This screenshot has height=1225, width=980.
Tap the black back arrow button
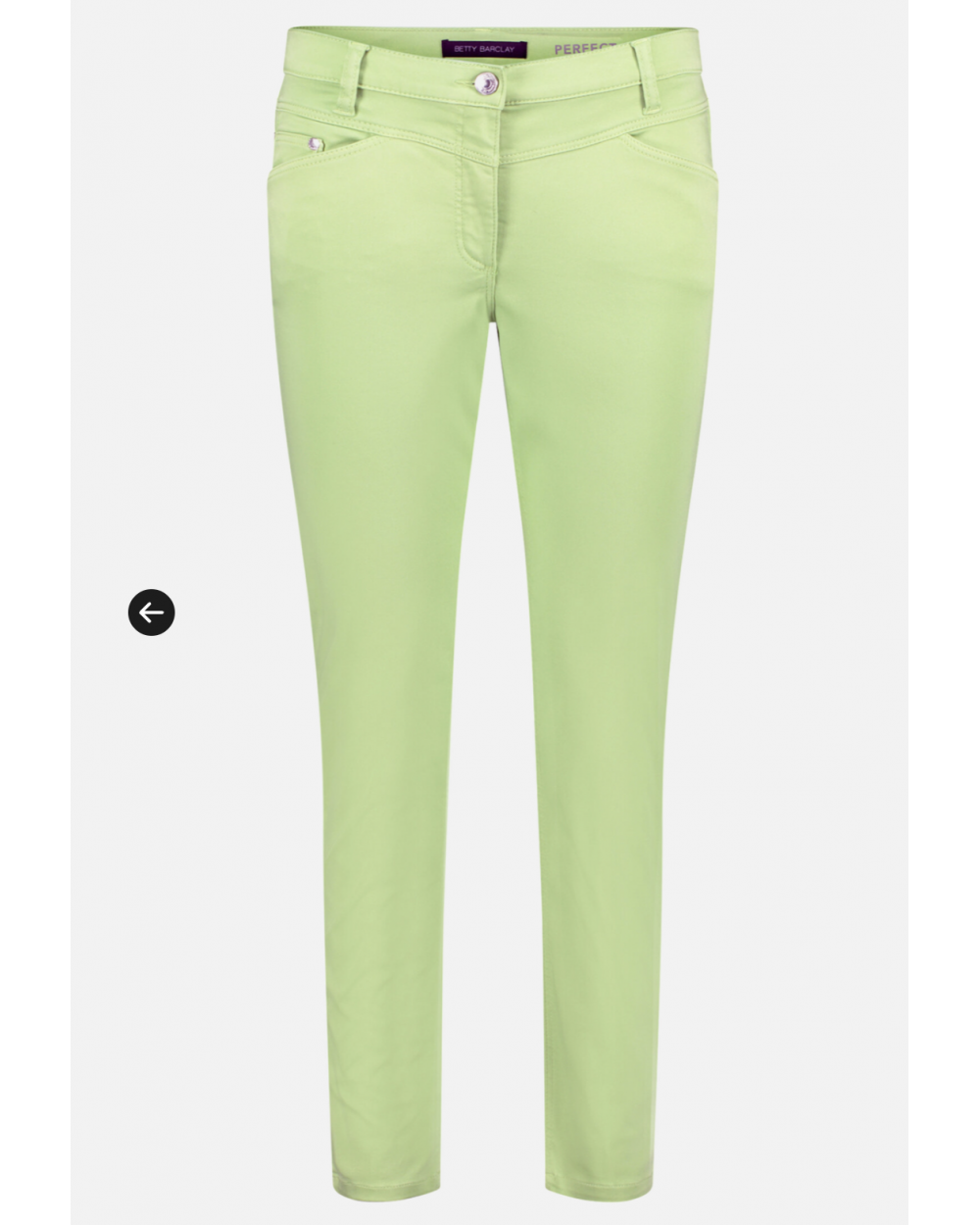point(151,612)
